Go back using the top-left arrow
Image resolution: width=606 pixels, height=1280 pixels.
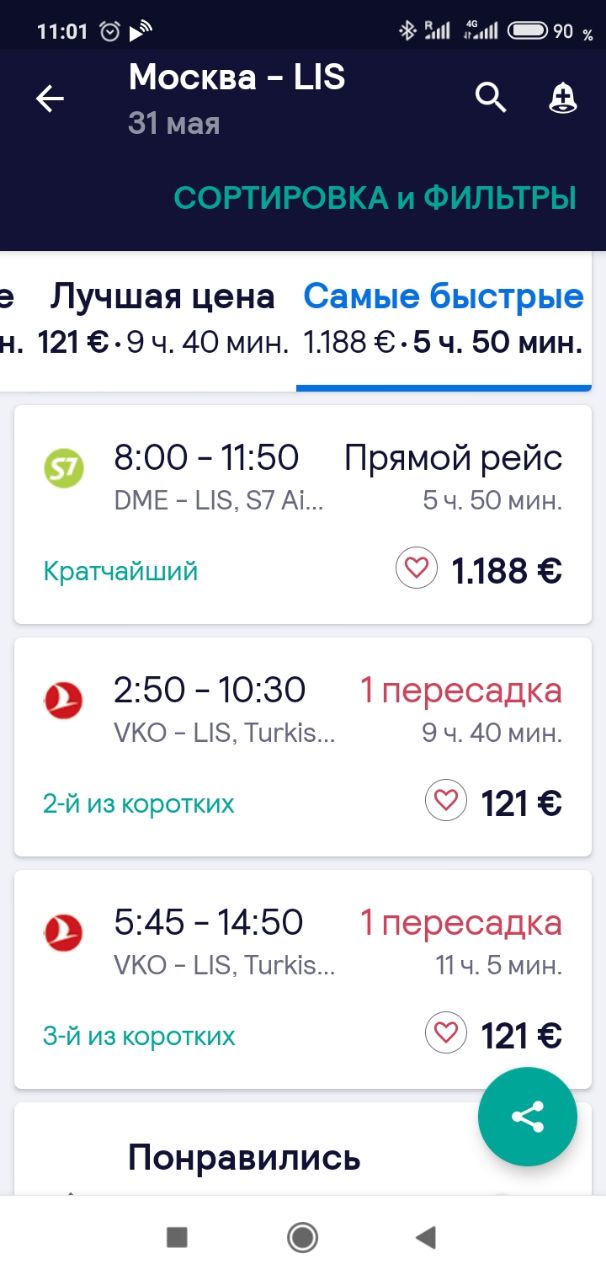click(x=50, y=98)
